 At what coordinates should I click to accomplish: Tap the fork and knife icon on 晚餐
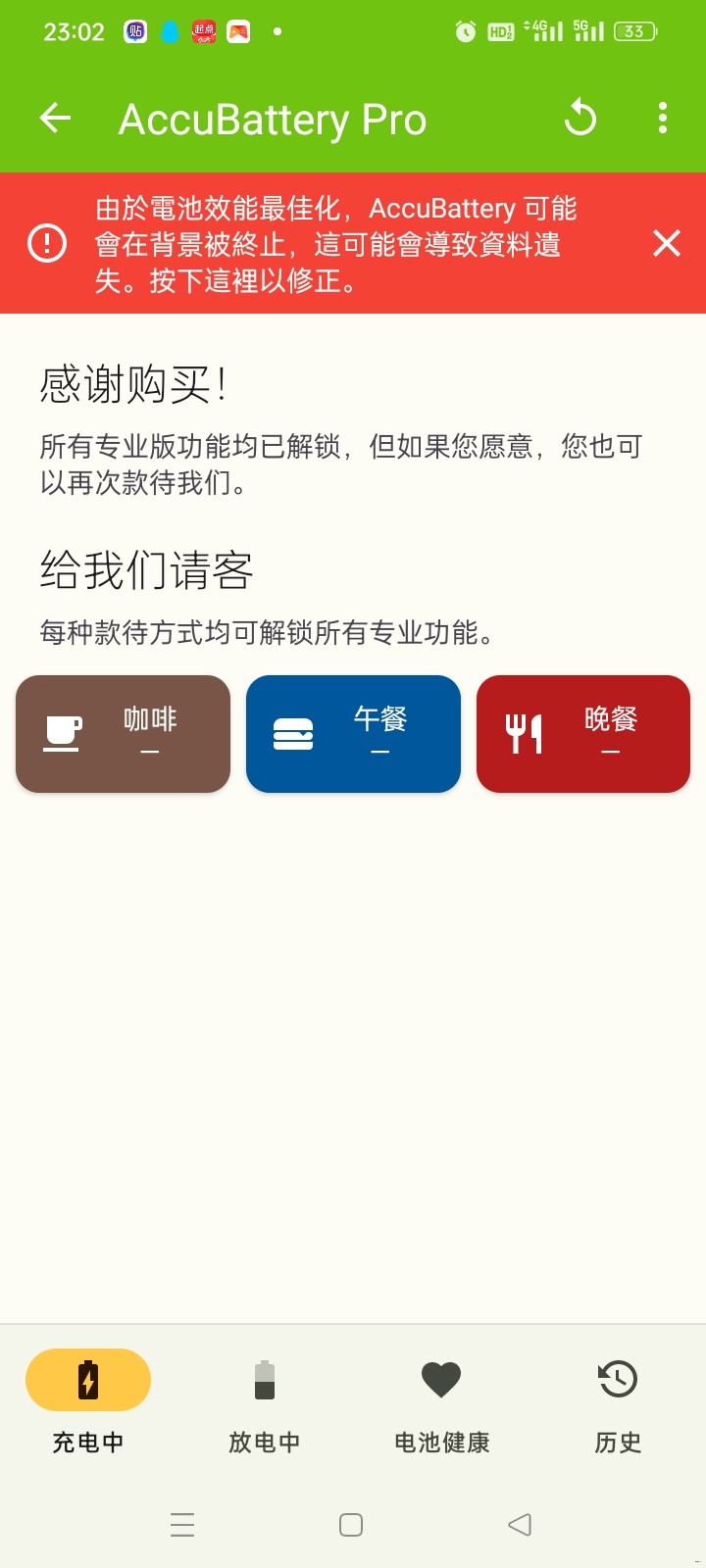[523, 730]
